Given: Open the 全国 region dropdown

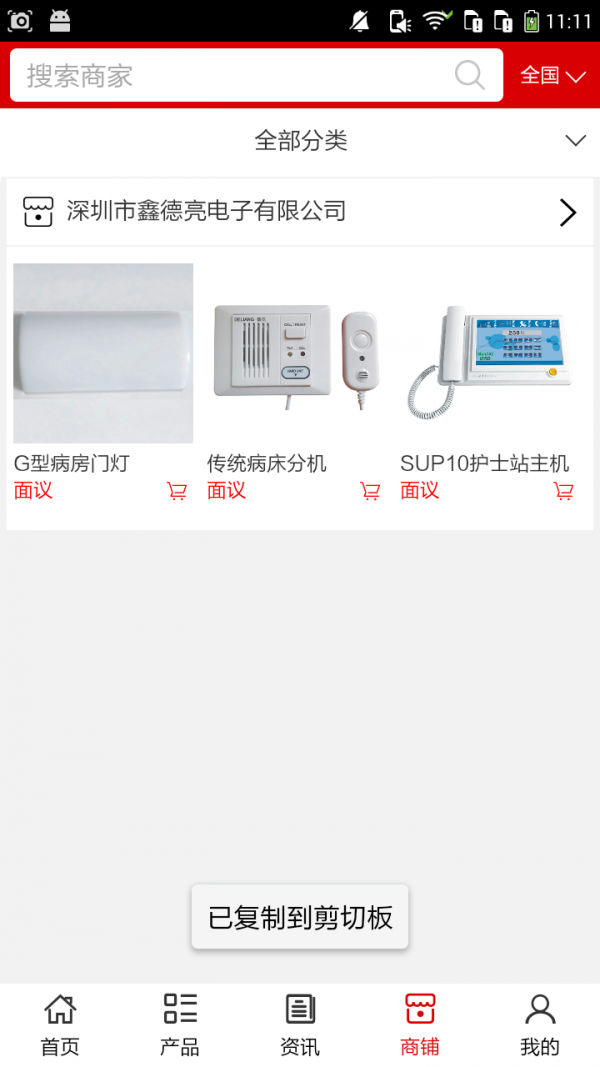Looking at the screenshot, I should 552,76.
